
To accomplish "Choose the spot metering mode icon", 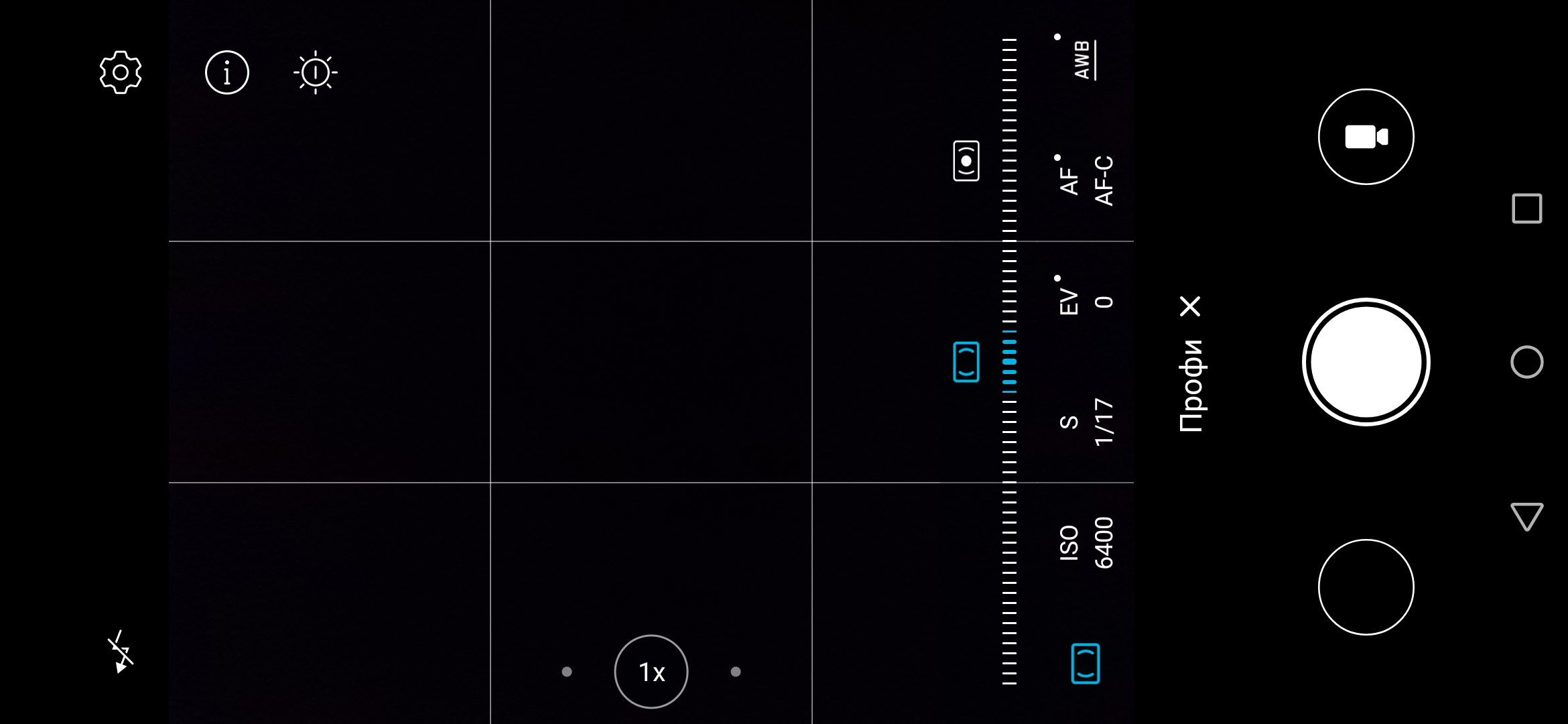I will tap(966, 161).
